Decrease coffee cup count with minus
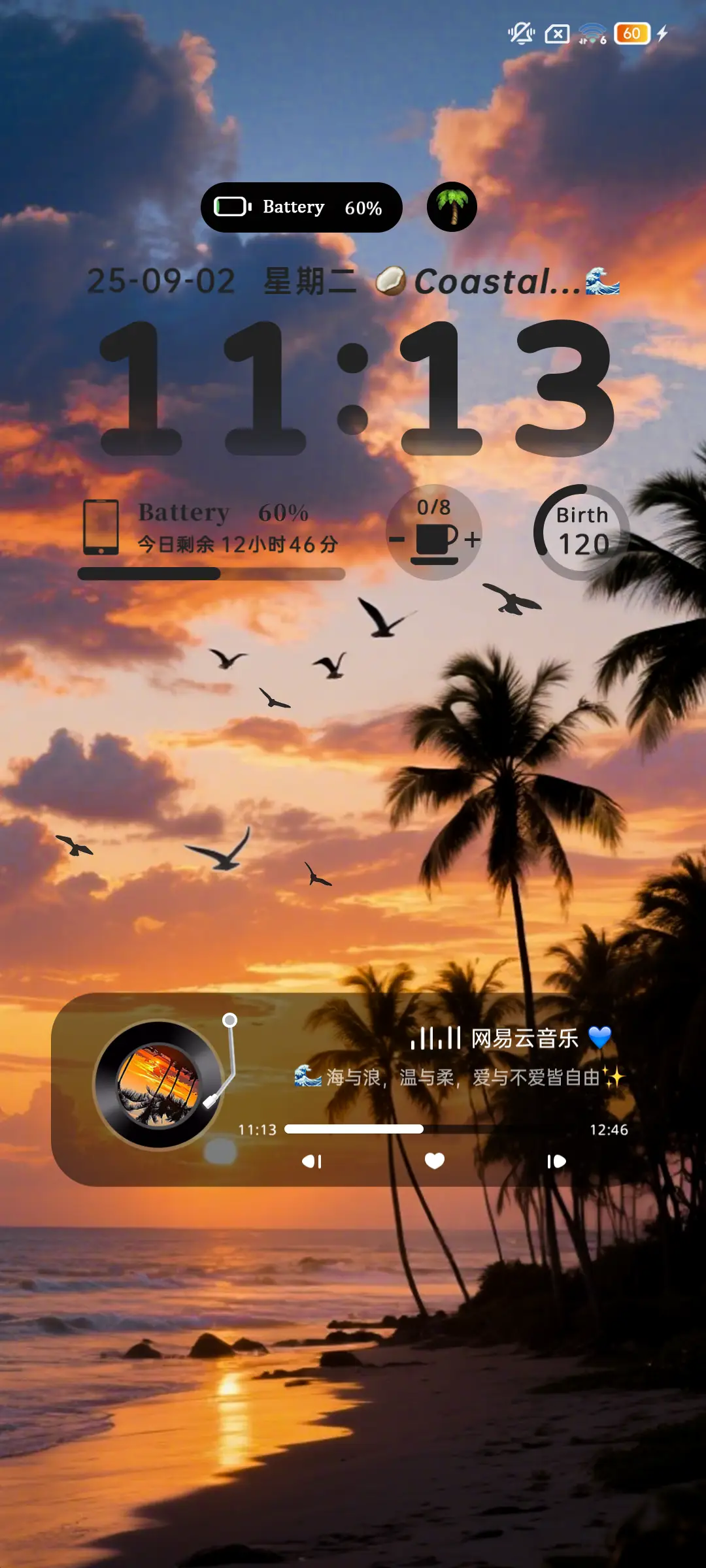The width and height of the screenshot is (706, 1568). tap(397, 540)
